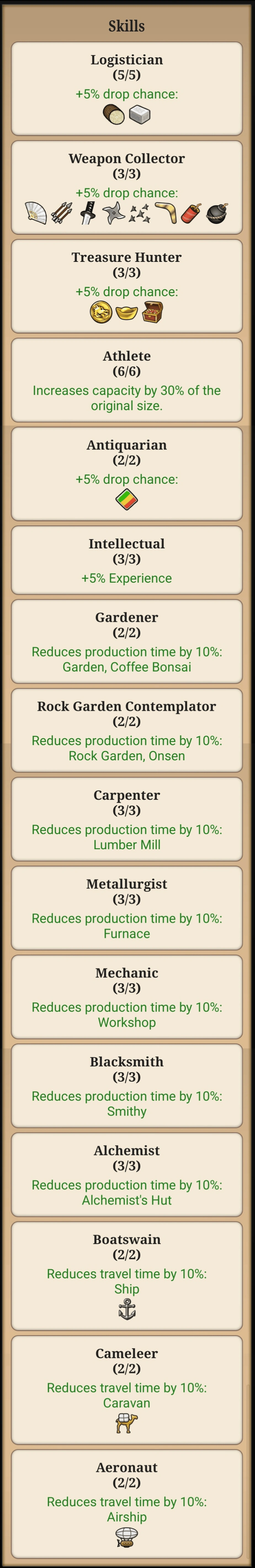This screenshot has height=1568, width=255.
Task: Select the Metallurgist skill card
Action: coord(127,907)
